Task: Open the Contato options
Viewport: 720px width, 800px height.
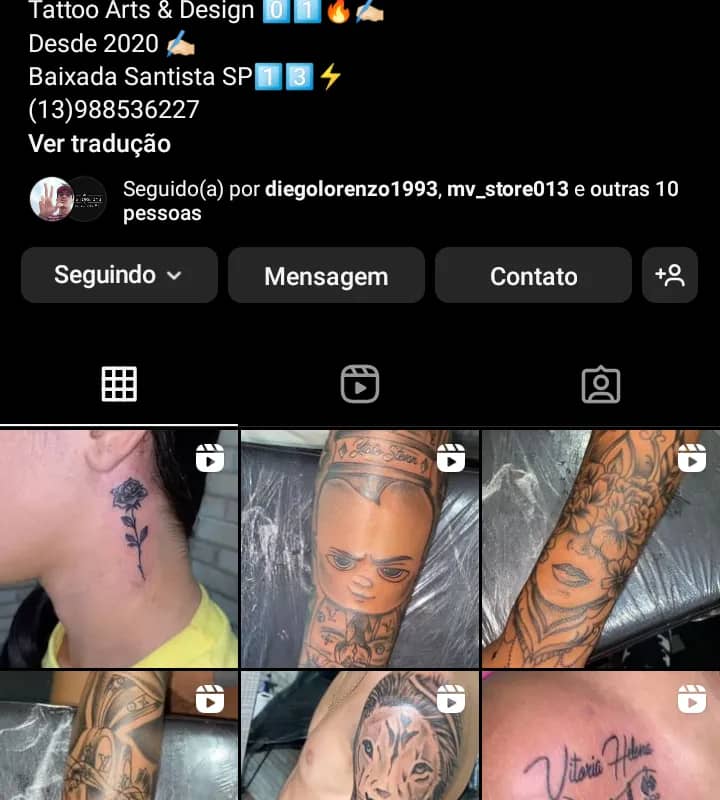Action: (x=533, y=275)
